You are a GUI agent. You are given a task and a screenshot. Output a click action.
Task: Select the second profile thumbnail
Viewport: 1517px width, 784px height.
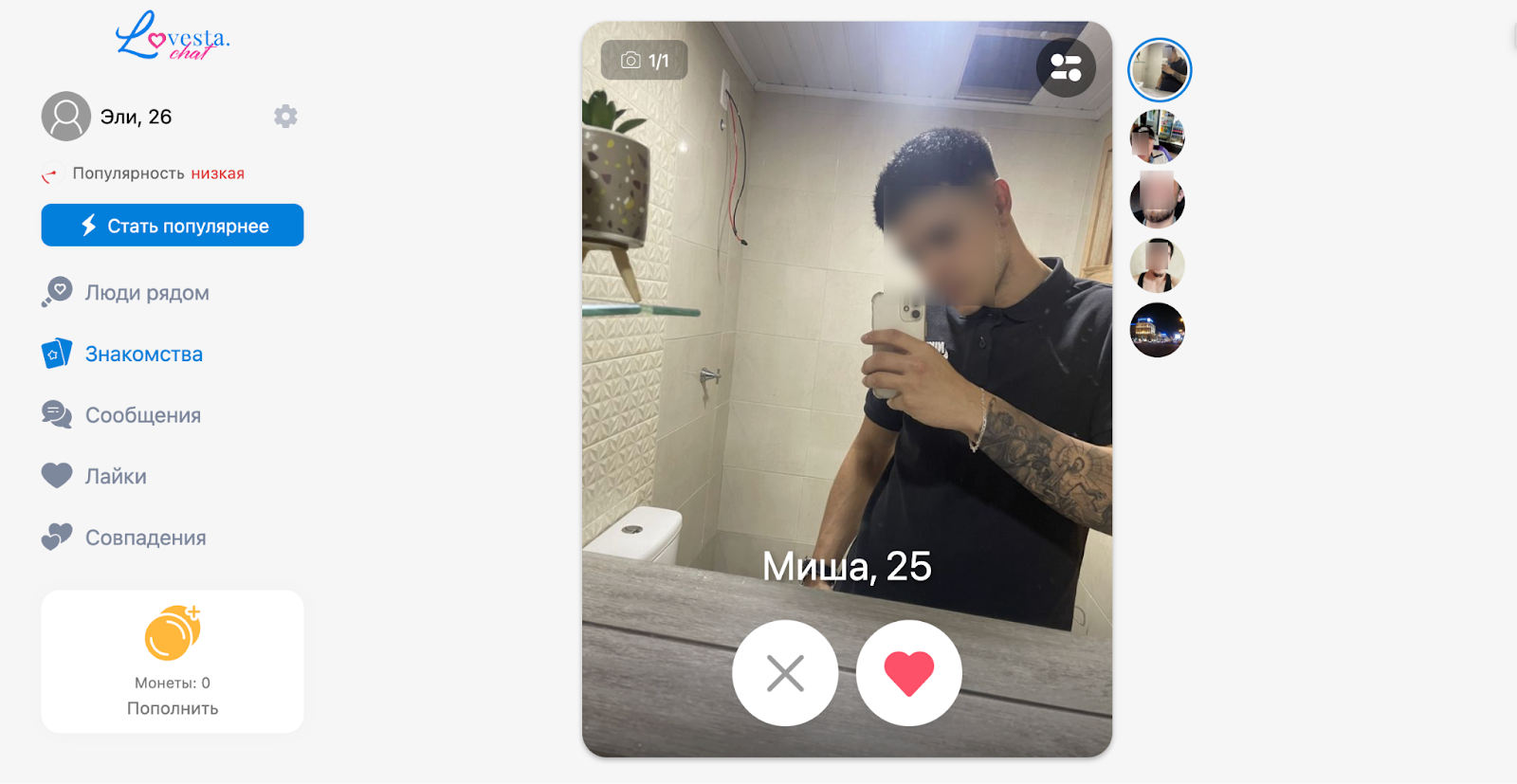1158,137
